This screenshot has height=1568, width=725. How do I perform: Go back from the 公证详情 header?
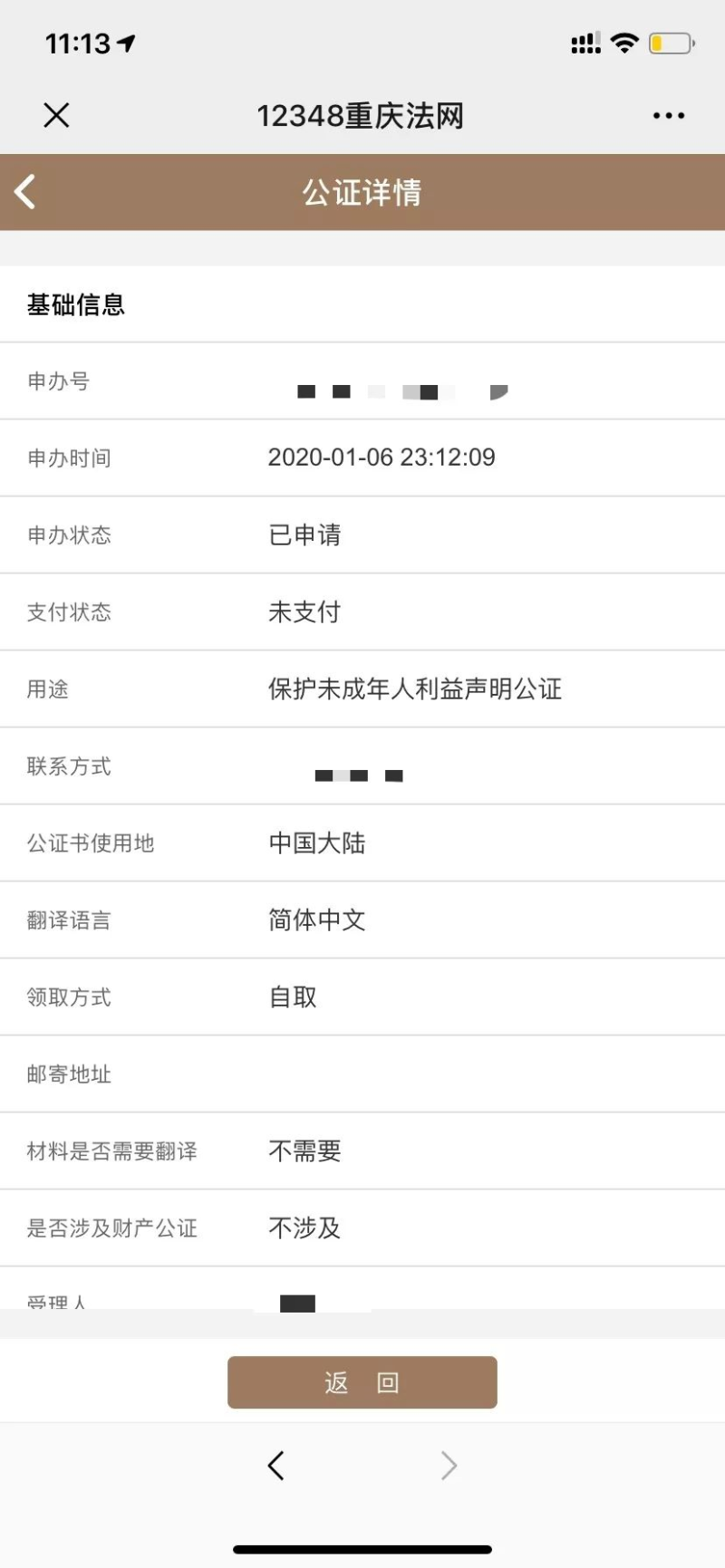[25, 192]
